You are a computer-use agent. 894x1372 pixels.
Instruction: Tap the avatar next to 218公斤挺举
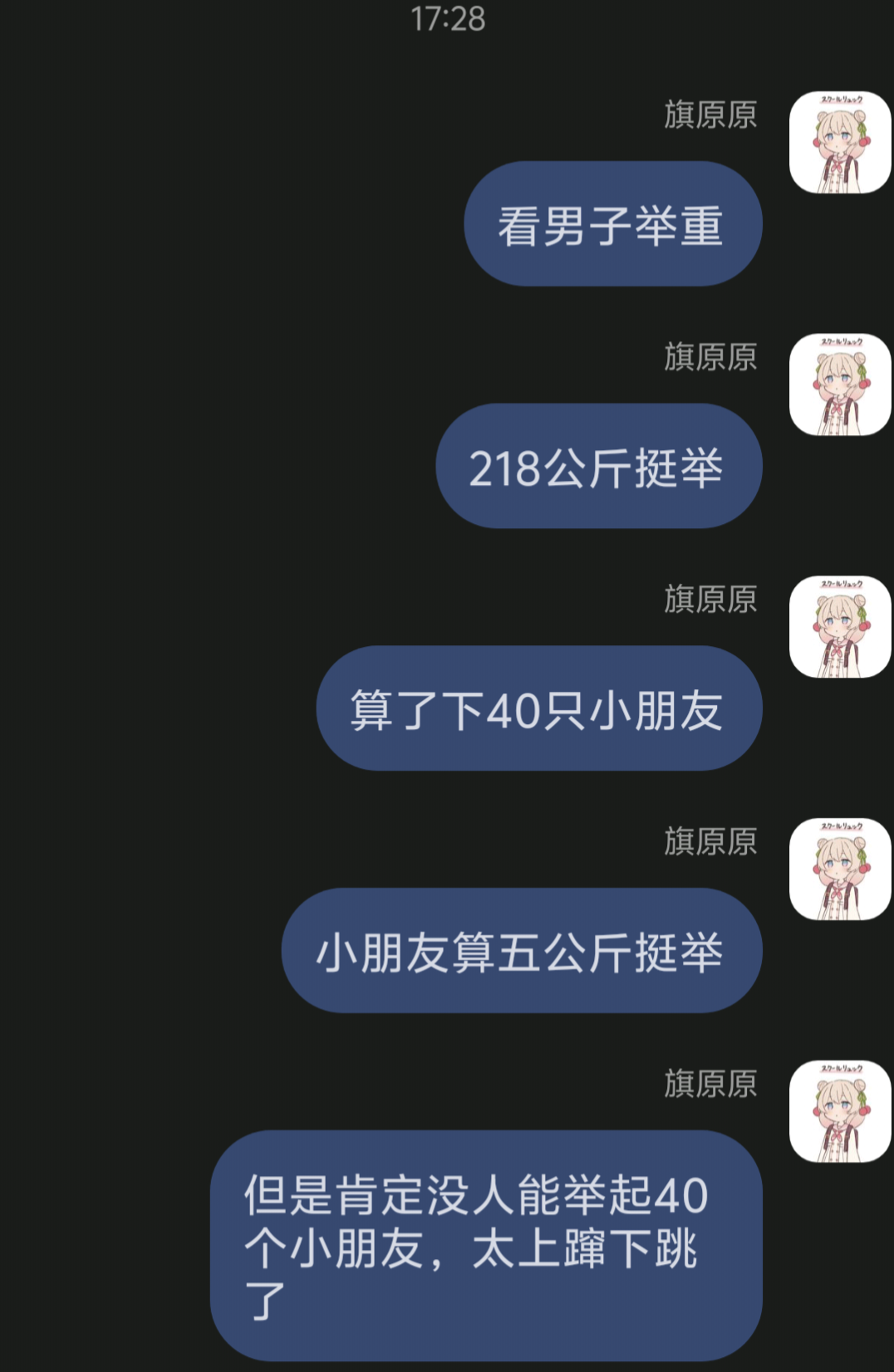(x=840, y=385)
